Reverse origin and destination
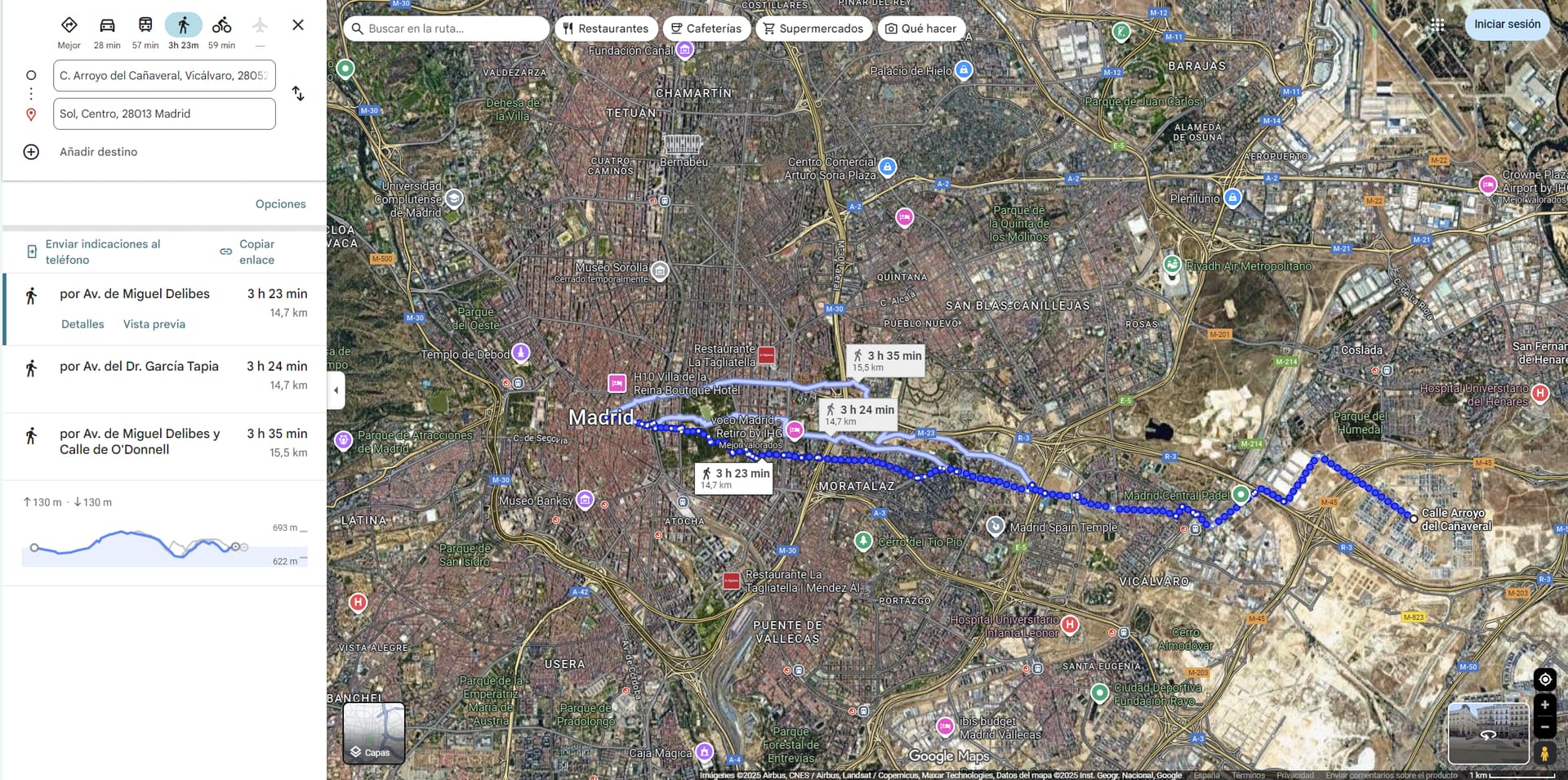This screenshot has height=780, width=1568. click(x=298, y=94)
